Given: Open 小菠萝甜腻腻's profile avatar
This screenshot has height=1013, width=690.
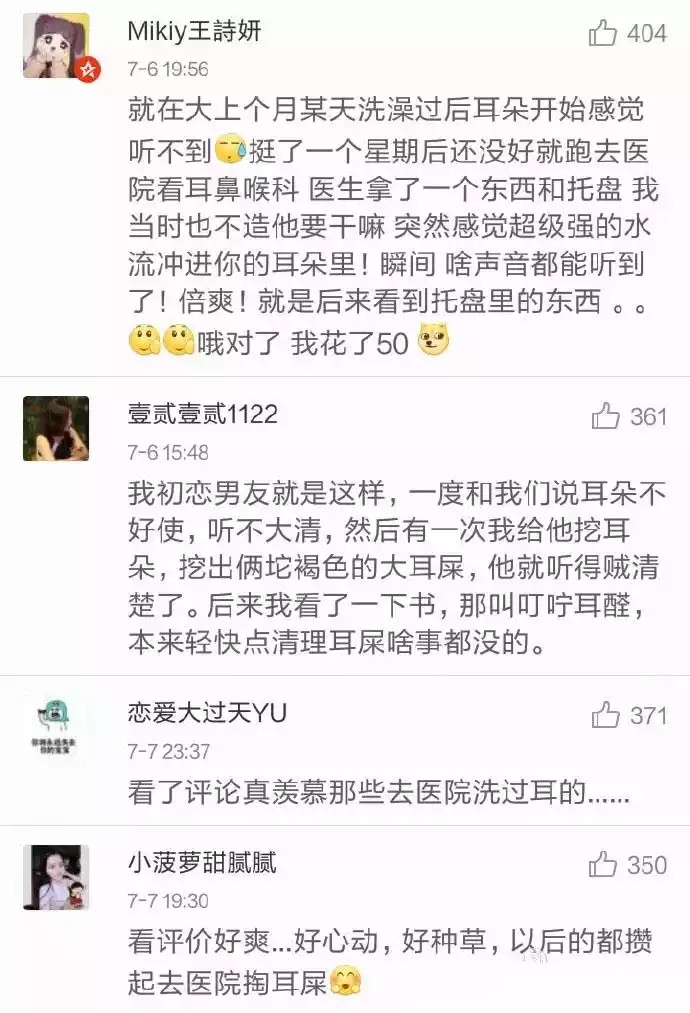Looking at the screenshot, I should pos(56,877).
